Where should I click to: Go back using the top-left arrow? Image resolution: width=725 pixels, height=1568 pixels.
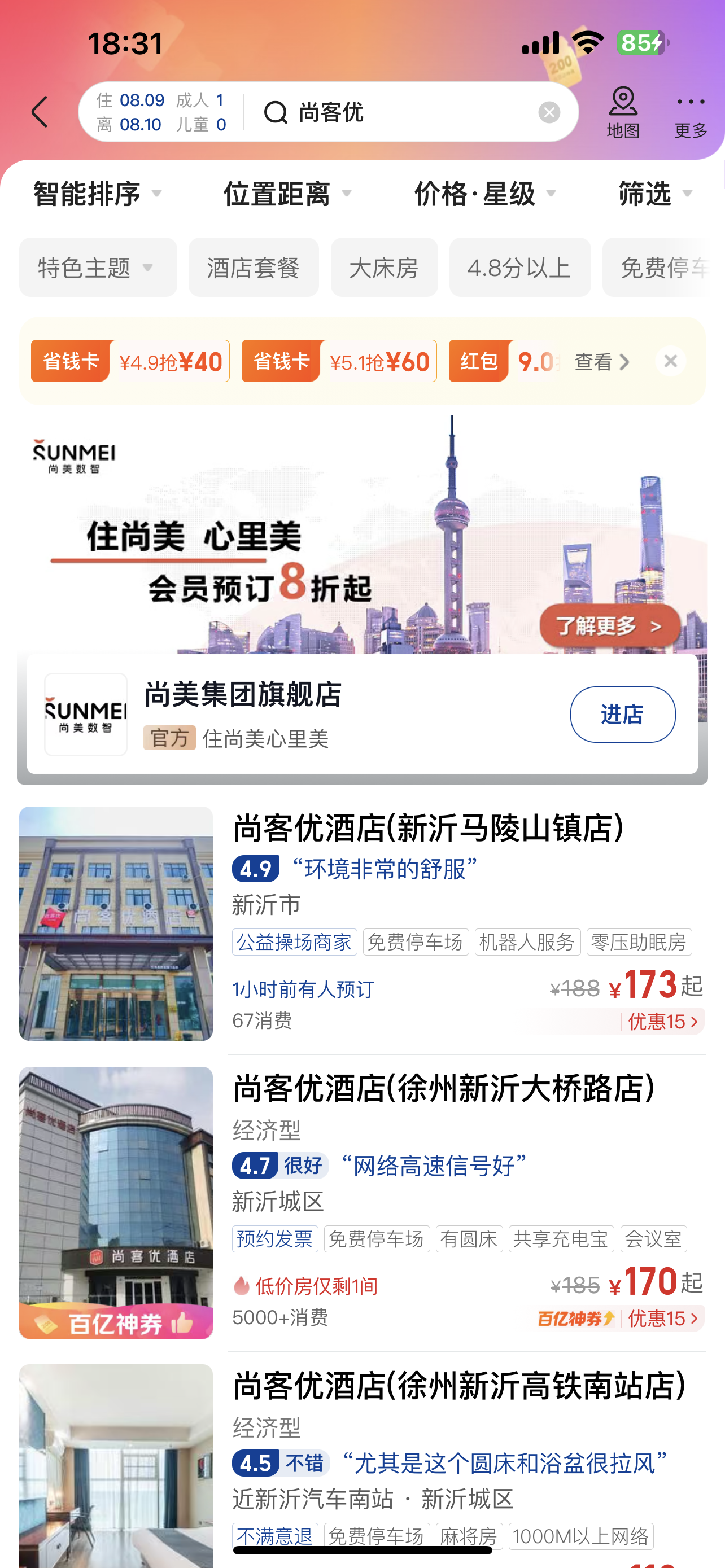click(40, 112)
